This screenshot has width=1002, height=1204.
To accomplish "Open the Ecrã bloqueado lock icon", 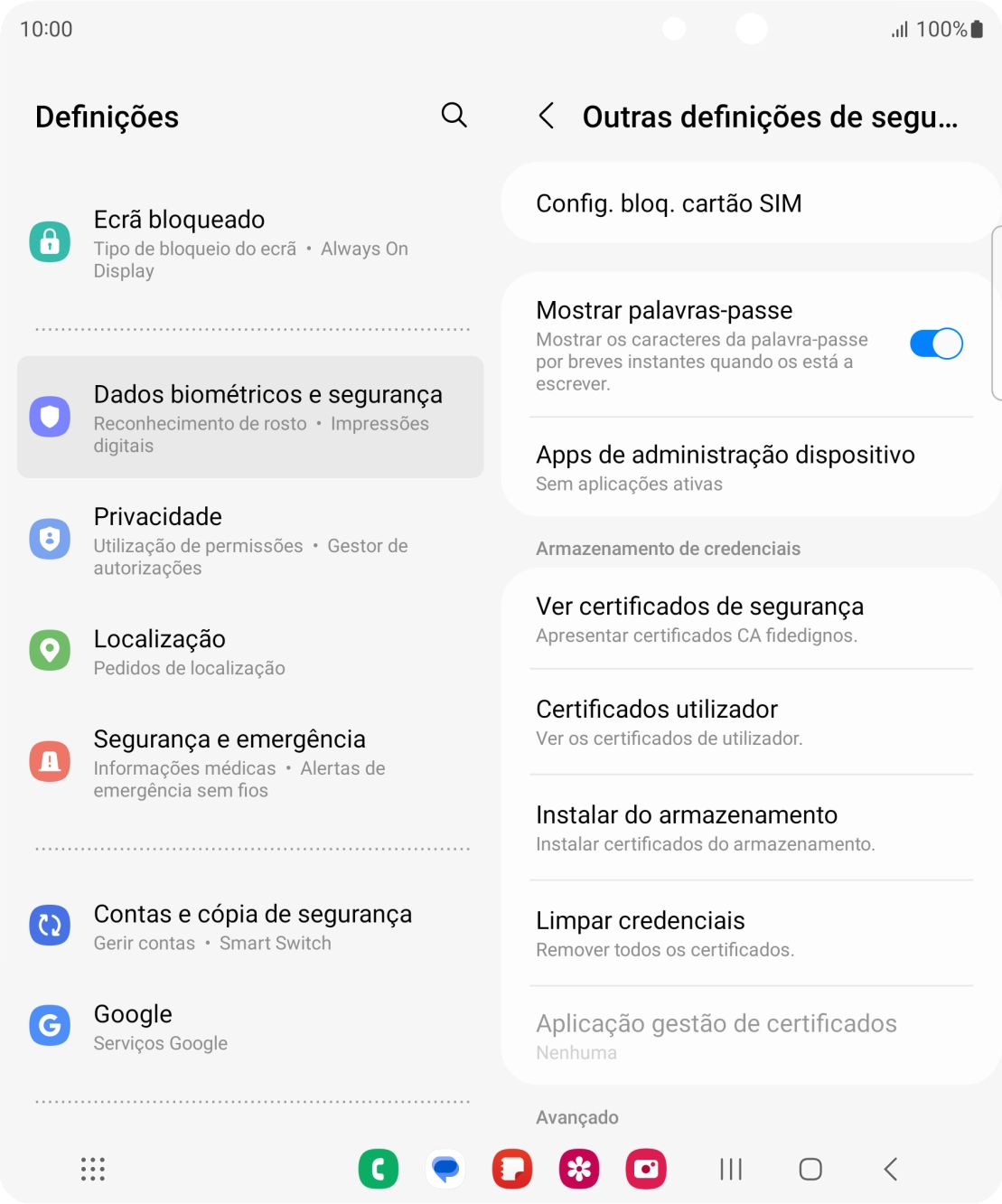I will 50,241.
